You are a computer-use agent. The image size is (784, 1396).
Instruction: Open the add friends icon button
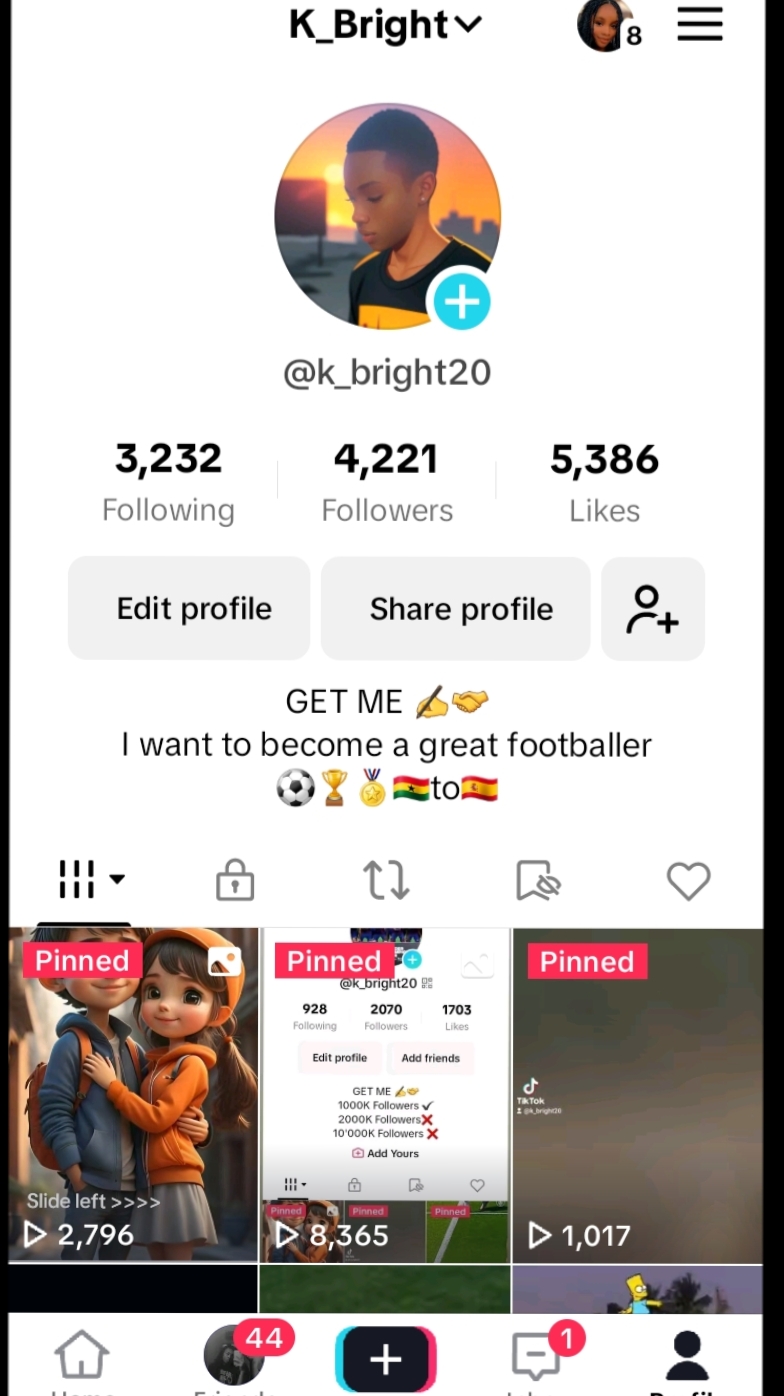(652, 608)
